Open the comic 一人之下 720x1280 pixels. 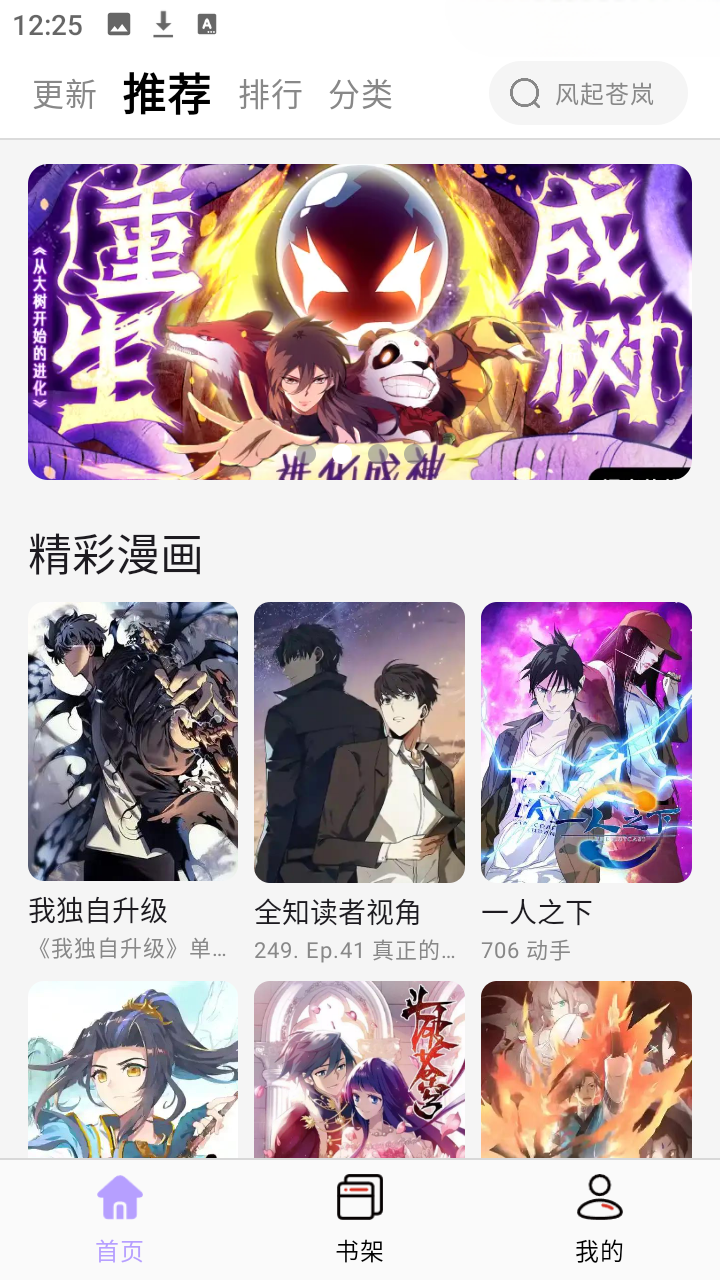click(x=586, y=742)
